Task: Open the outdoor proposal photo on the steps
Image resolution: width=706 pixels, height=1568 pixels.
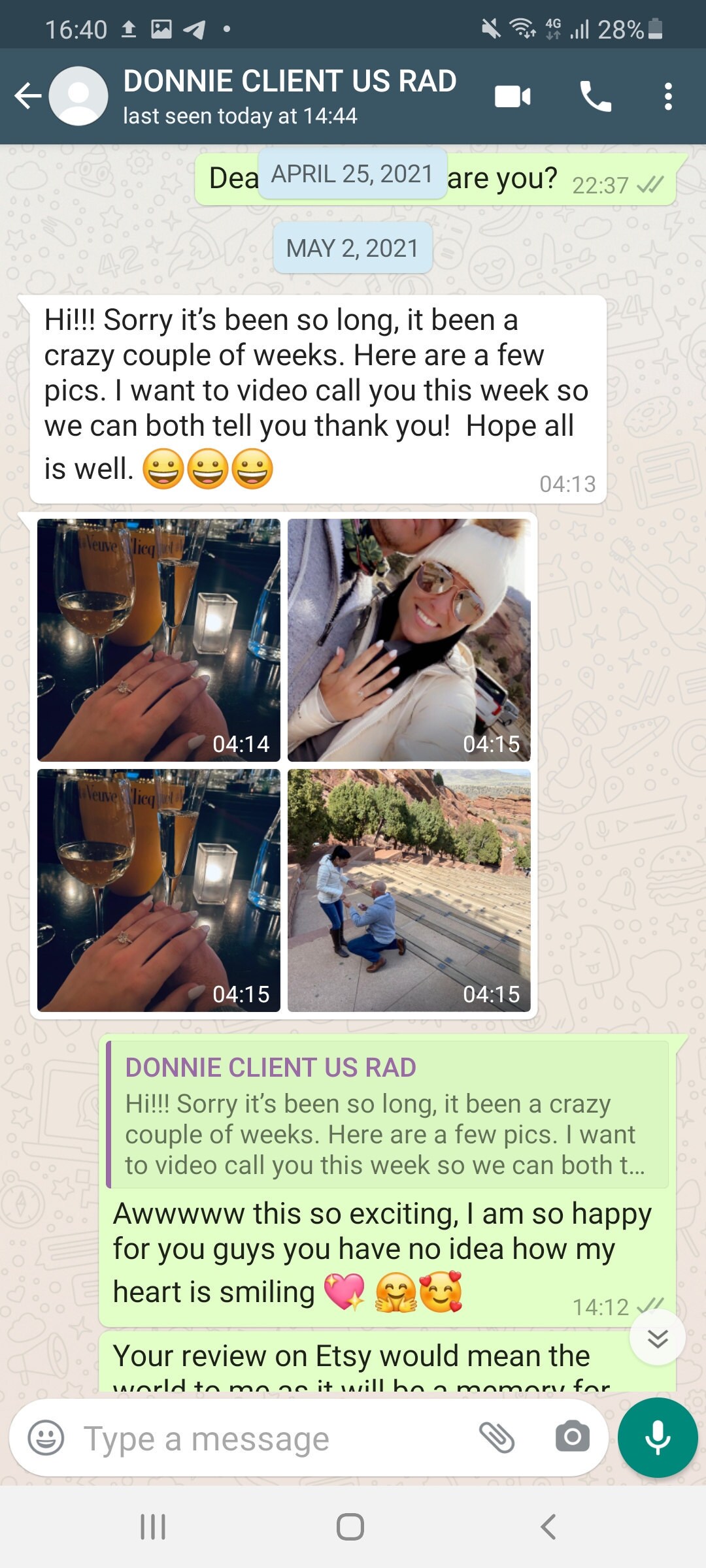Action: 409,890
